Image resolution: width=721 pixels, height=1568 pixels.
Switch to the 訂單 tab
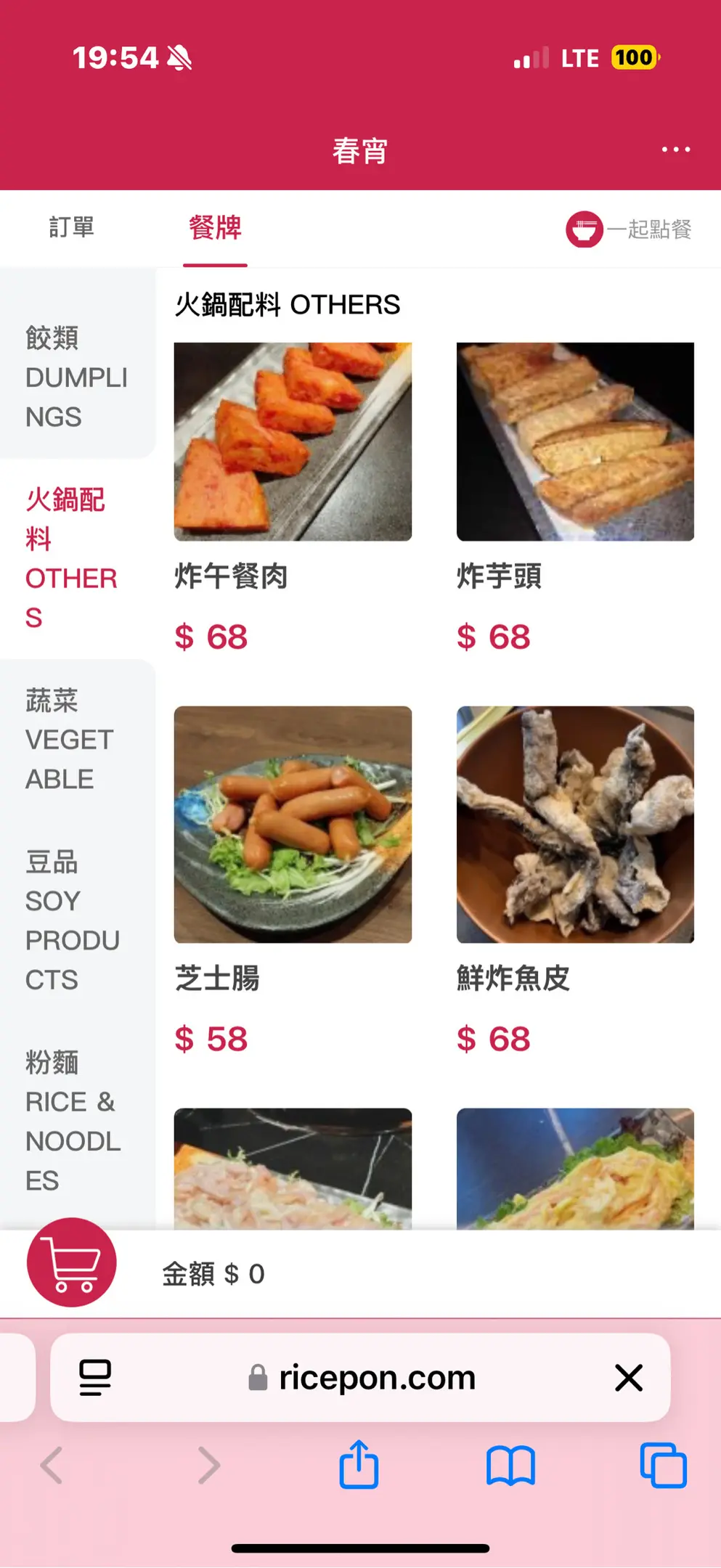[x=71, y=228]
